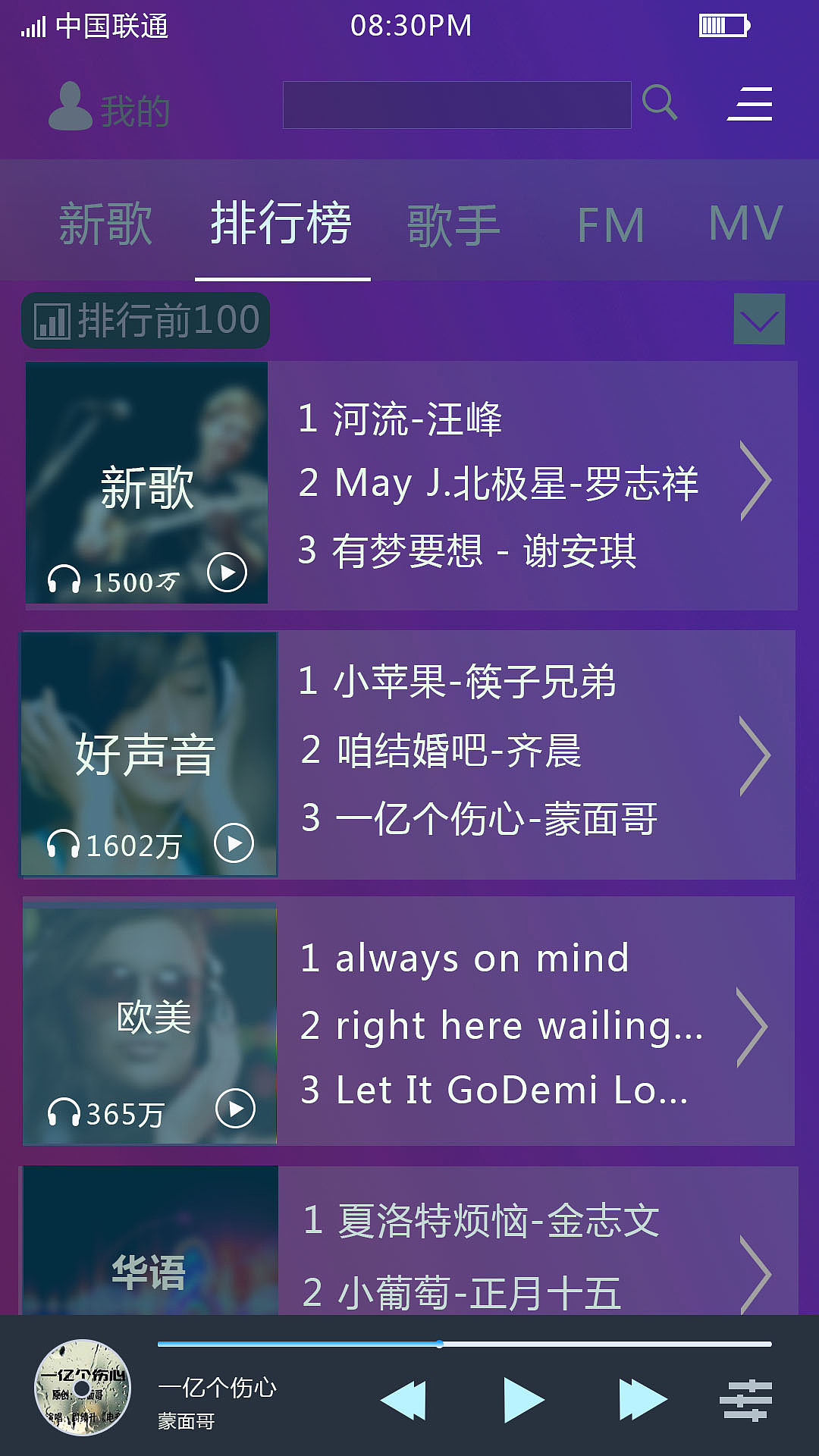Image resolution: width=819 pixels, height=1456 pixels.
Task: Switch to the 新歌 tab
Action: [x=105, y=224]
